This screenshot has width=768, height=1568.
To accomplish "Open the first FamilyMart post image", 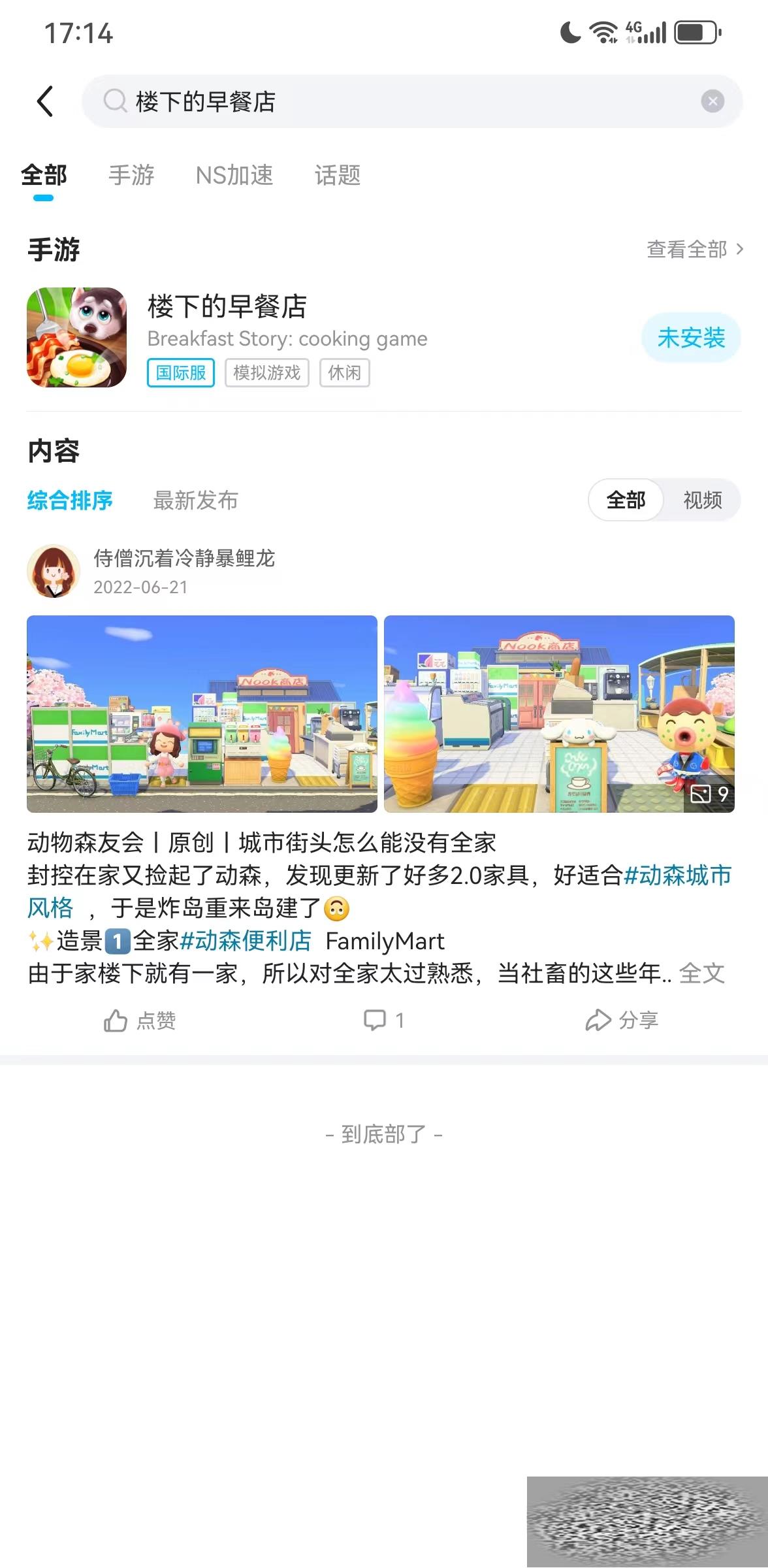I will (202, 713).
